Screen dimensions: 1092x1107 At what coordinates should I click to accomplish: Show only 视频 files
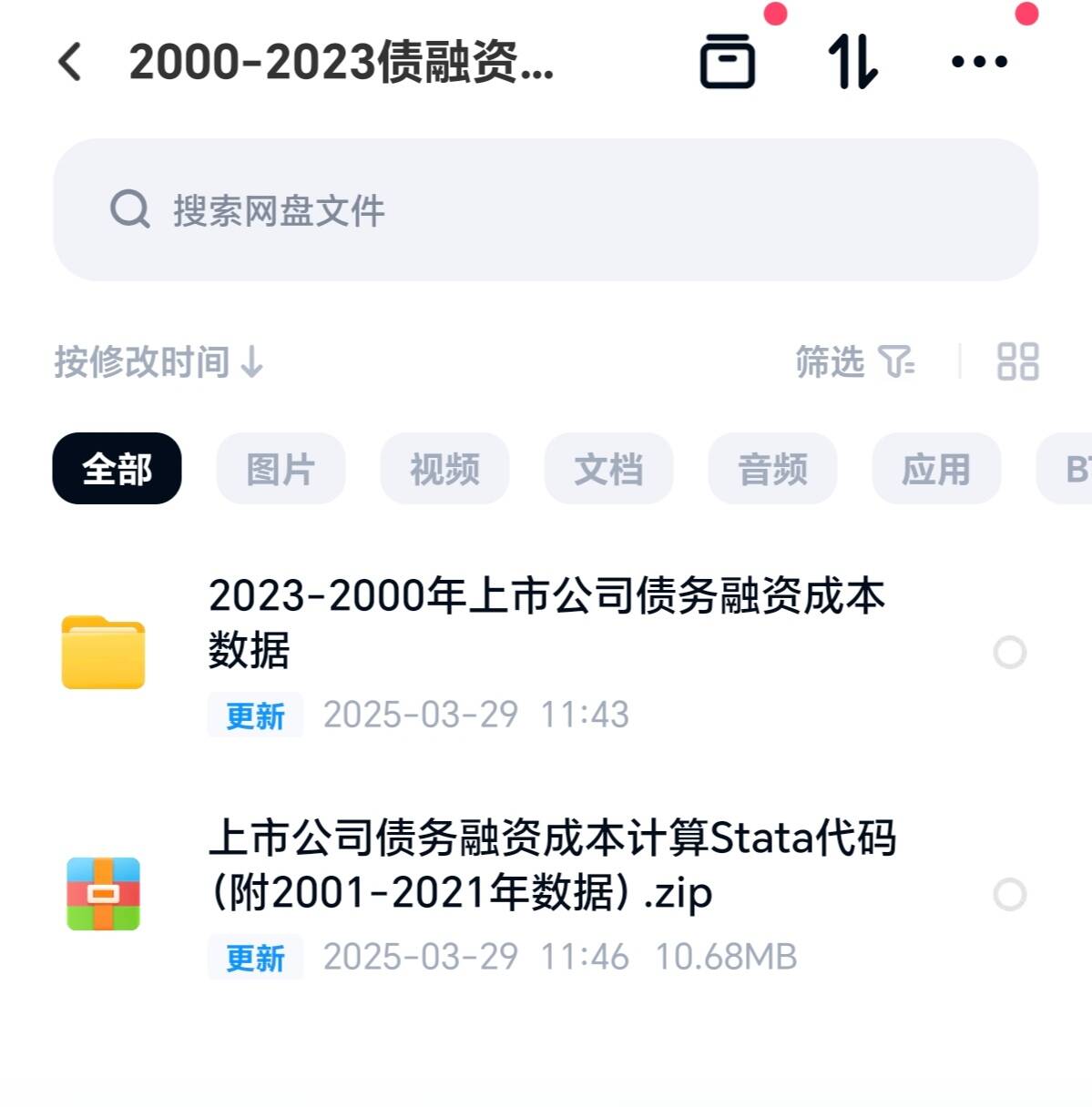tap(444, 469)
